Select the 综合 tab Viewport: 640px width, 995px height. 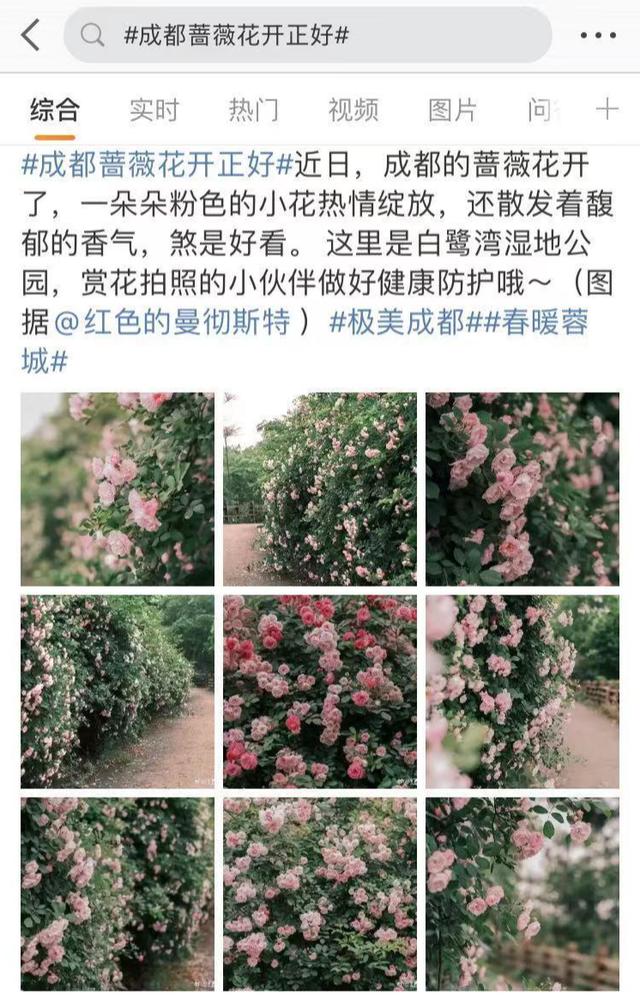pos(54,110)
